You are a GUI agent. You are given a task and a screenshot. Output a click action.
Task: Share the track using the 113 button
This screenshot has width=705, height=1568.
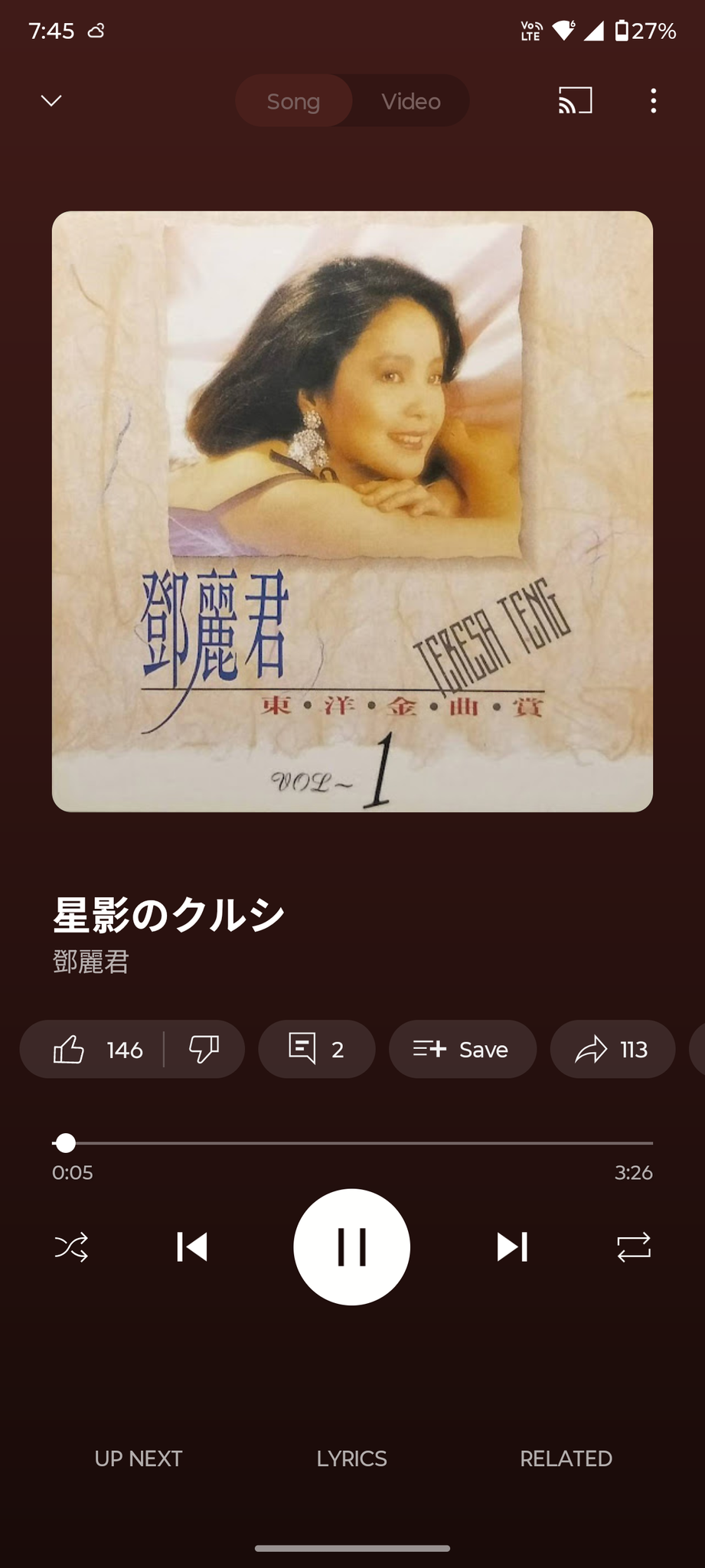pos(612,1049)
